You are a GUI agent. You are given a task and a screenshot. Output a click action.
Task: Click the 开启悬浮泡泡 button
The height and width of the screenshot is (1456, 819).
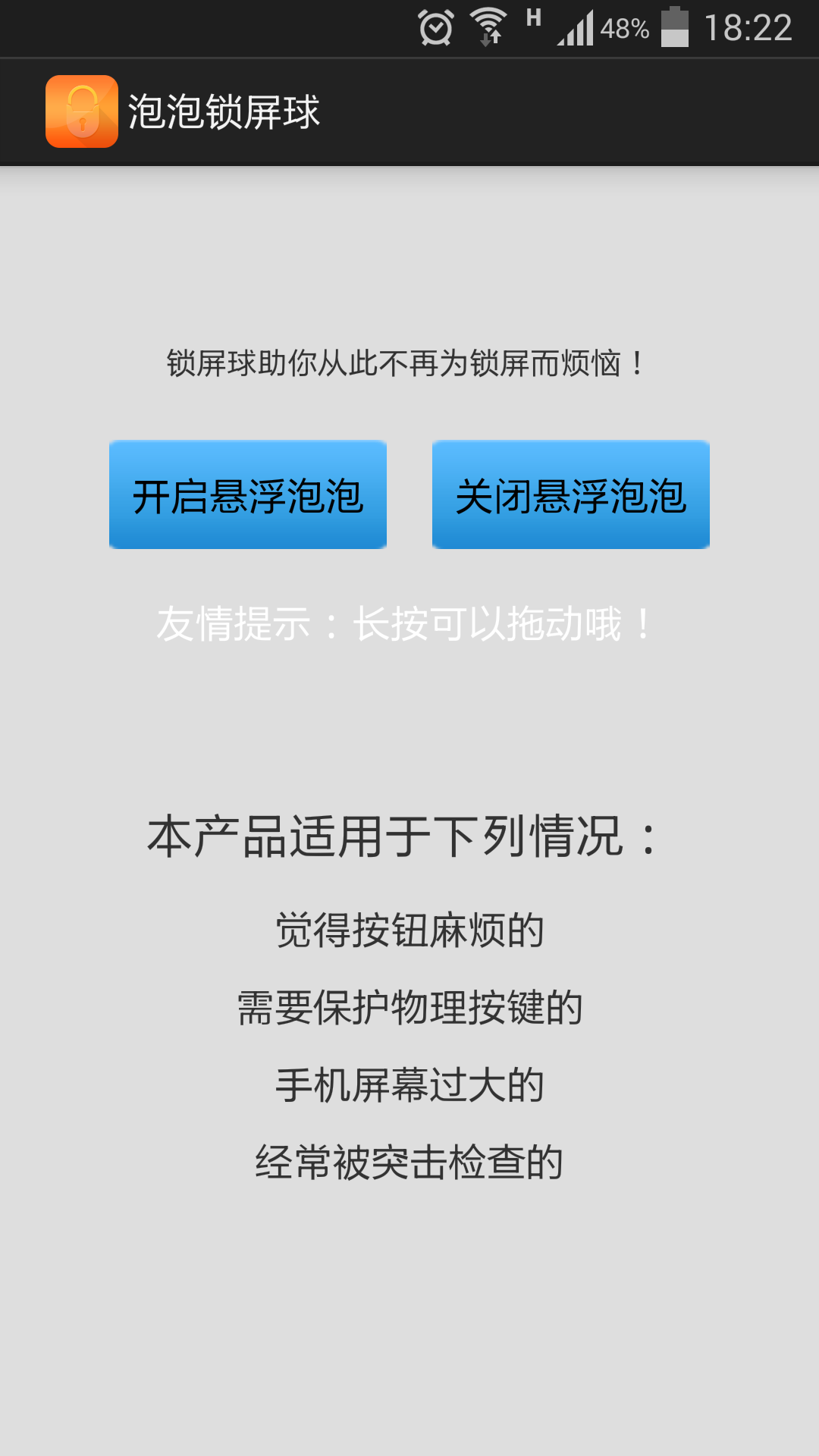248,493
